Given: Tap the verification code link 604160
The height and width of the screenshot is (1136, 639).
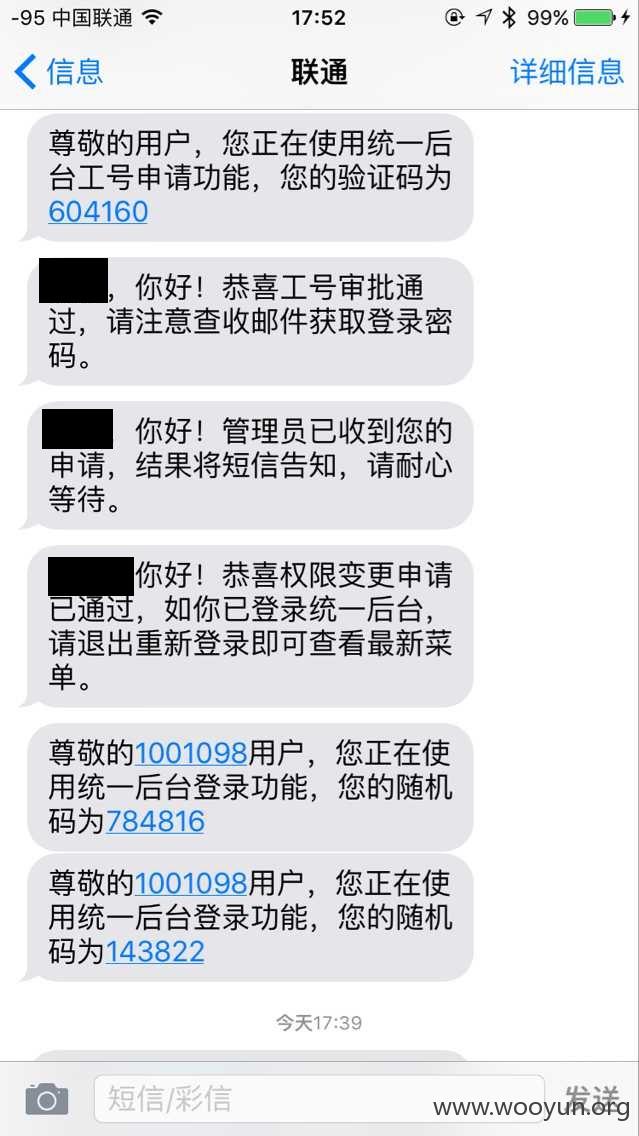Looking at the screenshot, I should pyautogui.click(x=98, y=212).
